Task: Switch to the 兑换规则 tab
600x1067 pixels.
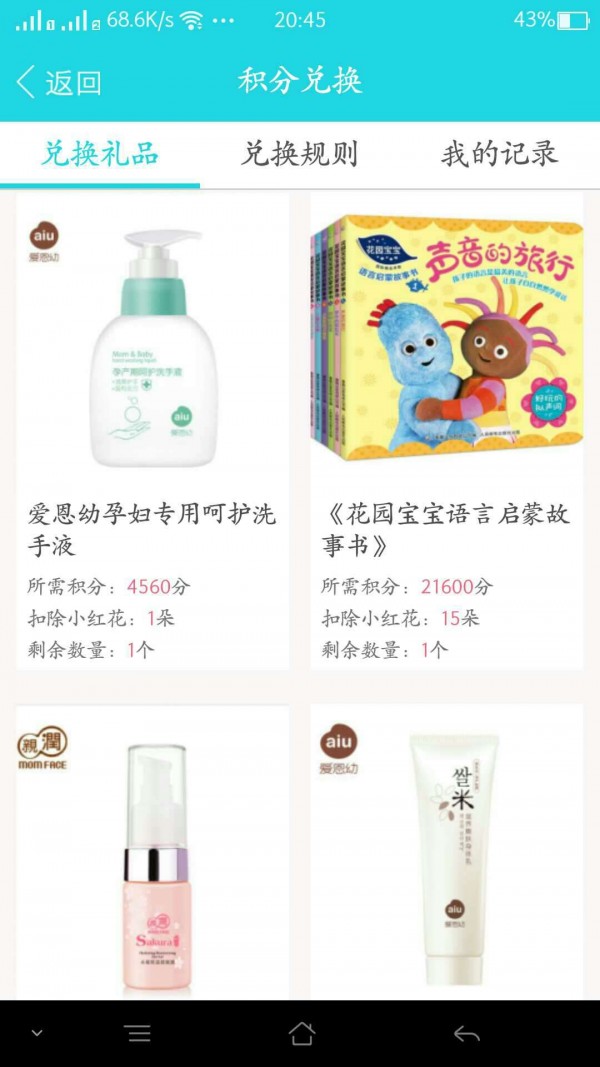Action: (x=299, y=154)
